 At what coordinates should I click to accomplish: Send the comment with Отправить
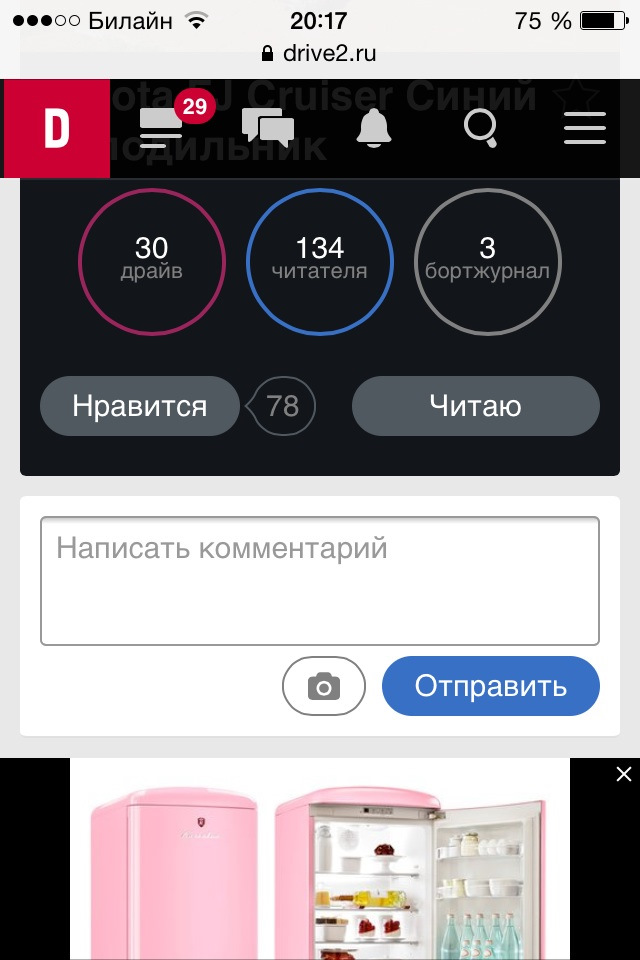pyautogui.click(x=490, y=687)
